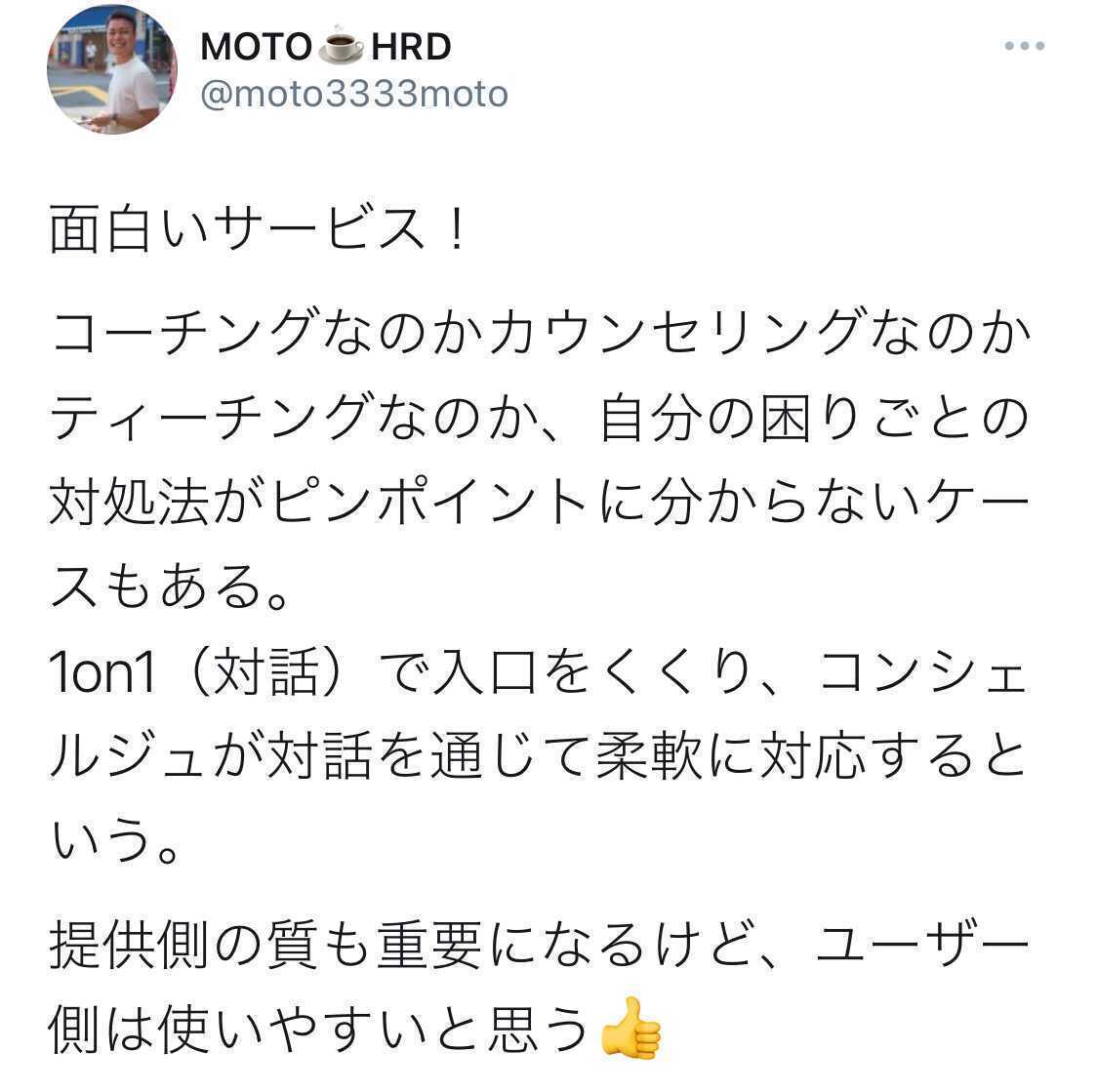Open MOTO's profile picture
This screenshot has width=1098, height=1092.
(111, 69)
